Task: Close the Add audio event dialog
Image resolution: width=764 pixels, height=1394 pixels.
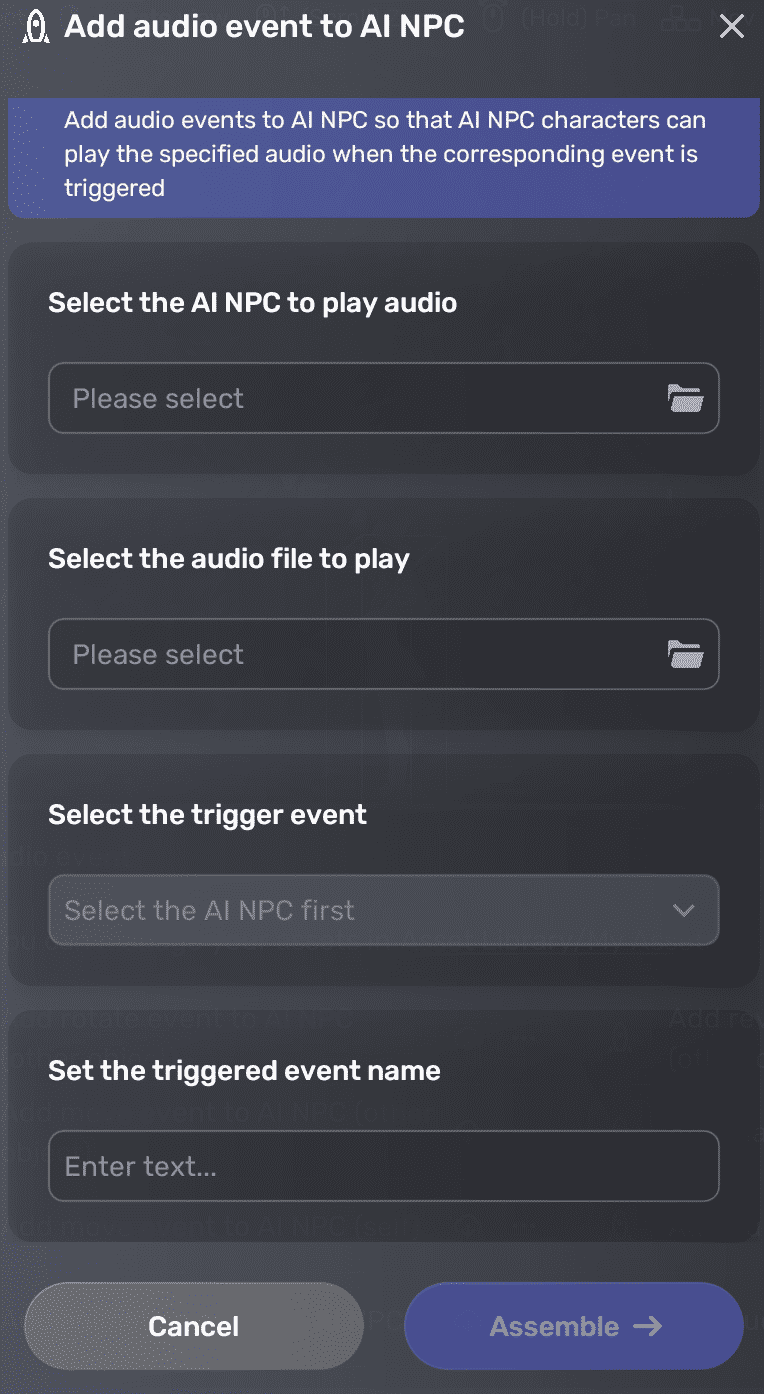Action: point(731,26)
